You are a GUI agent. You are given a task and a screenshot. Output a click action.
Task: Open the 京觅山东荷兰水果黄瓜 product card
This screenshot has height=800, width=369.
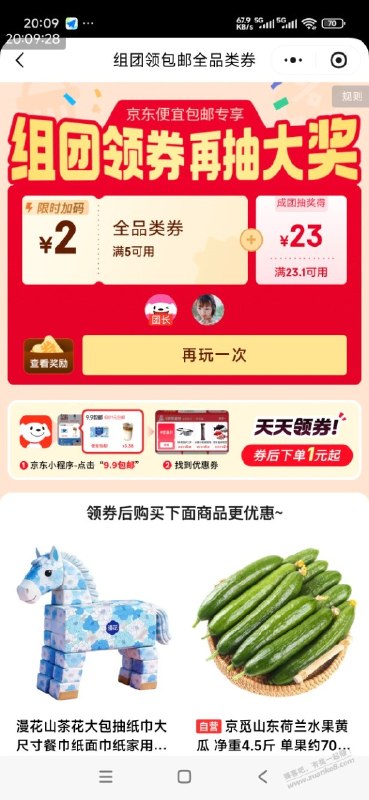click(275, 647)
